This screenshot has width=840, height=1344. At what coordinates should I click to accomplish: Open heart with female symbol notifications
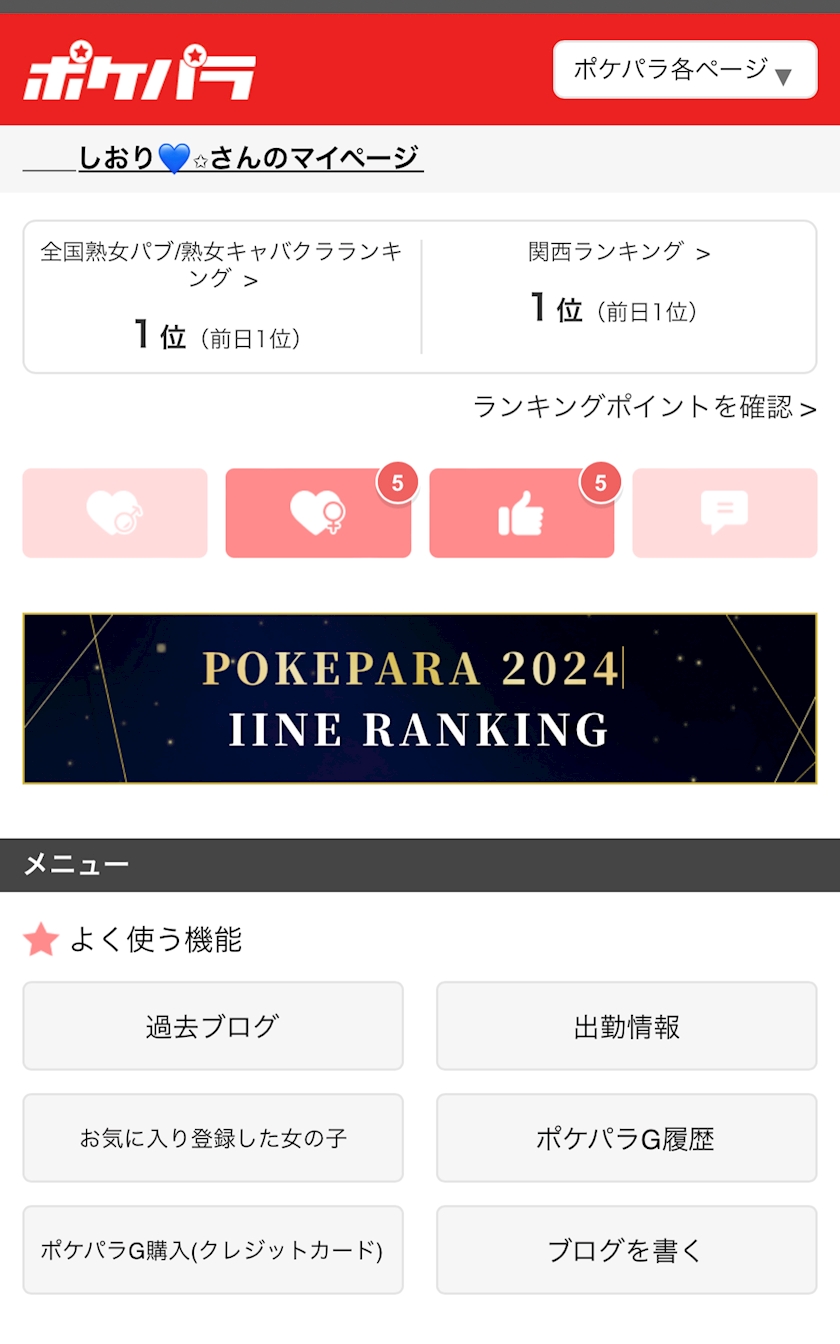click(318, 513)
